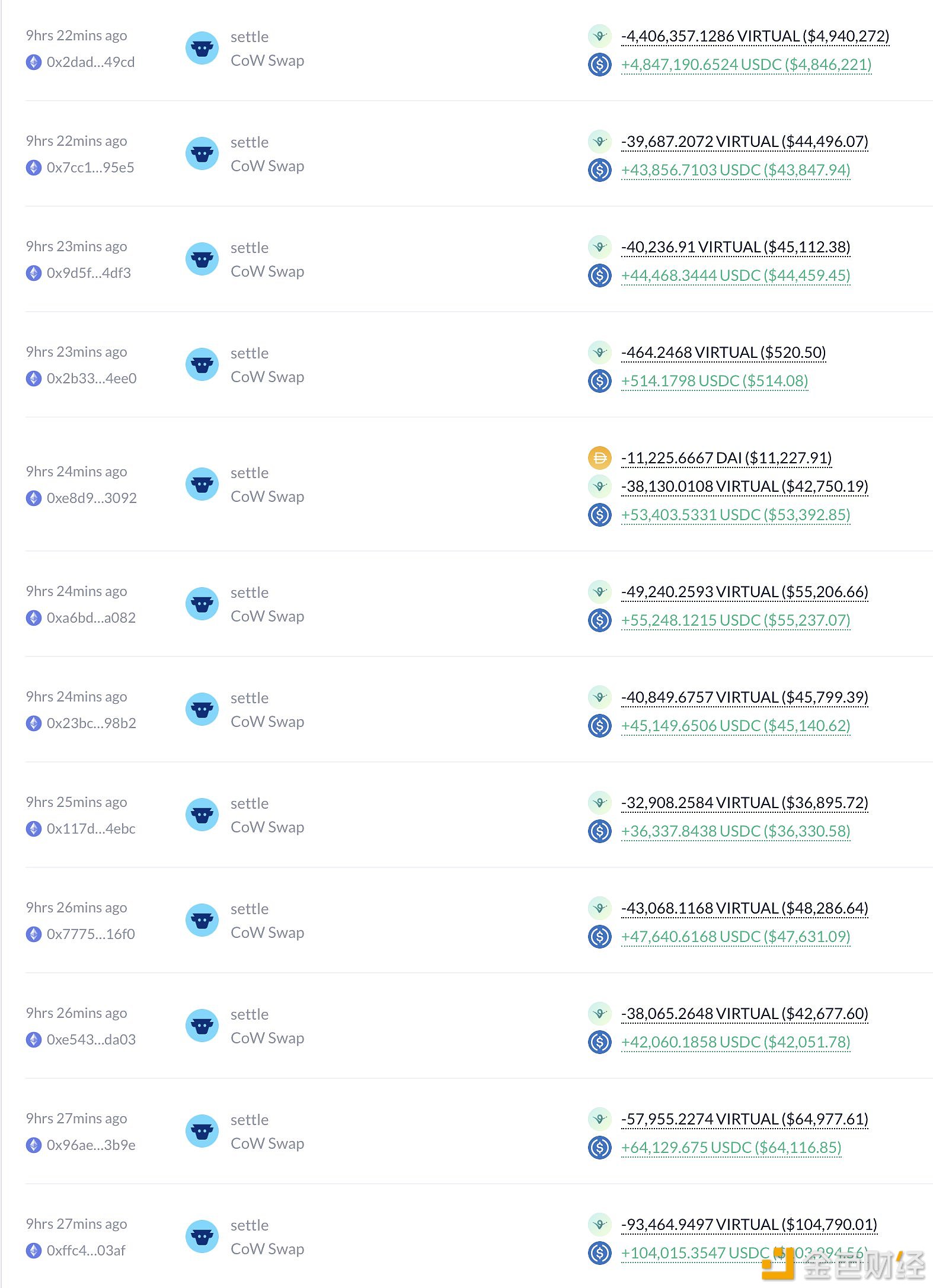Open transaction 0x7cc1...95e5
Screen dimensions: 933x1288
point(90,168)
